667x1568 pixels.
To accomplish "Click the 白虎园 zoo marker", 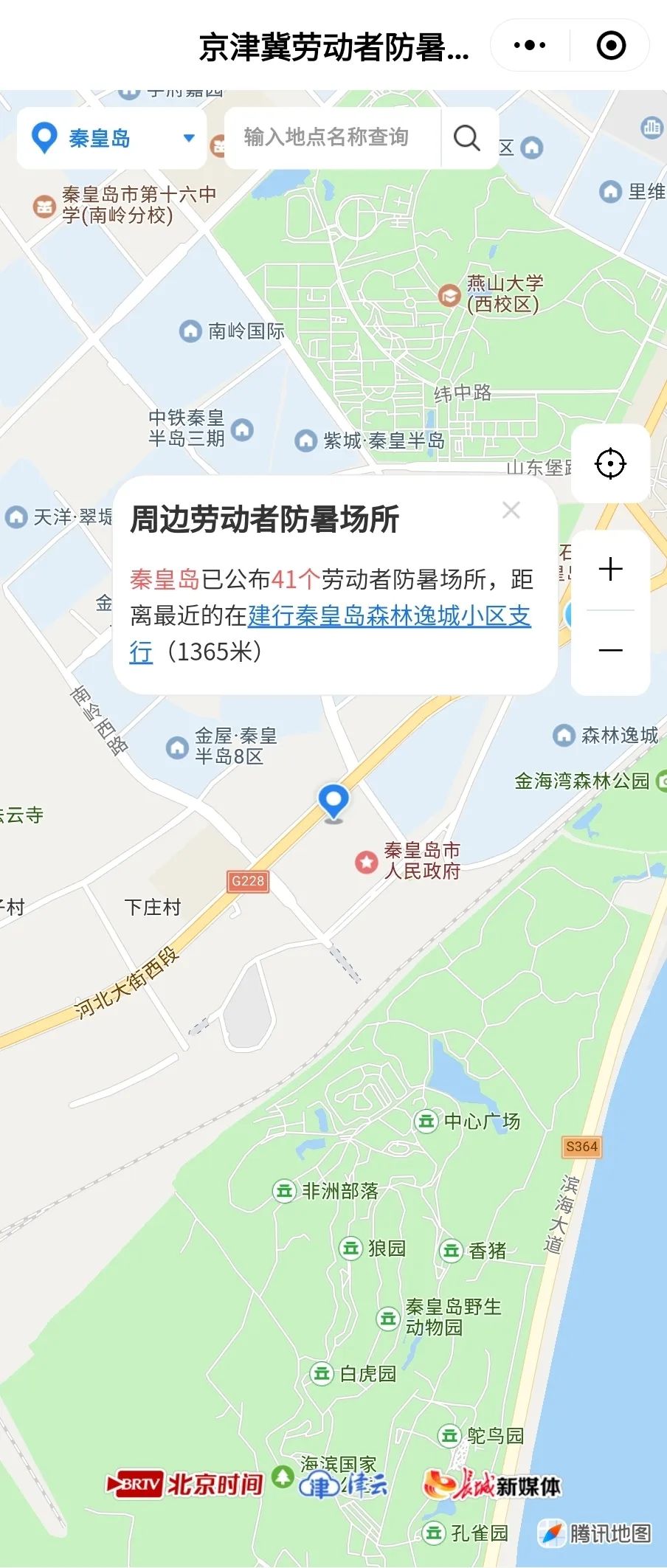I will click(x=322, y=1374).
